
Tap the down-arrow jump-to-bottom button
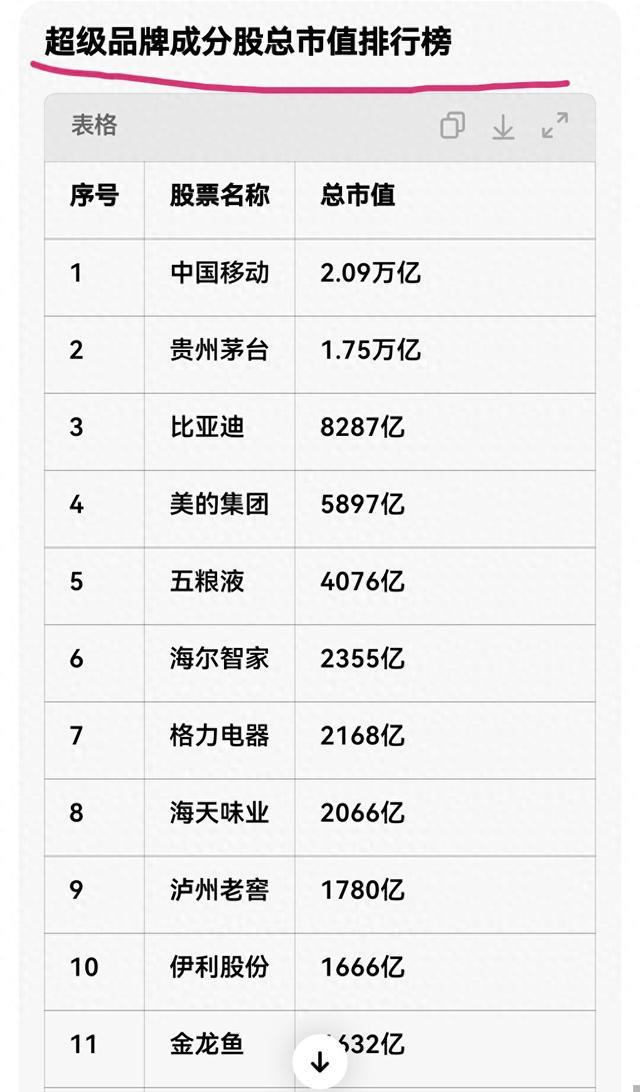tap(320, 1062)
